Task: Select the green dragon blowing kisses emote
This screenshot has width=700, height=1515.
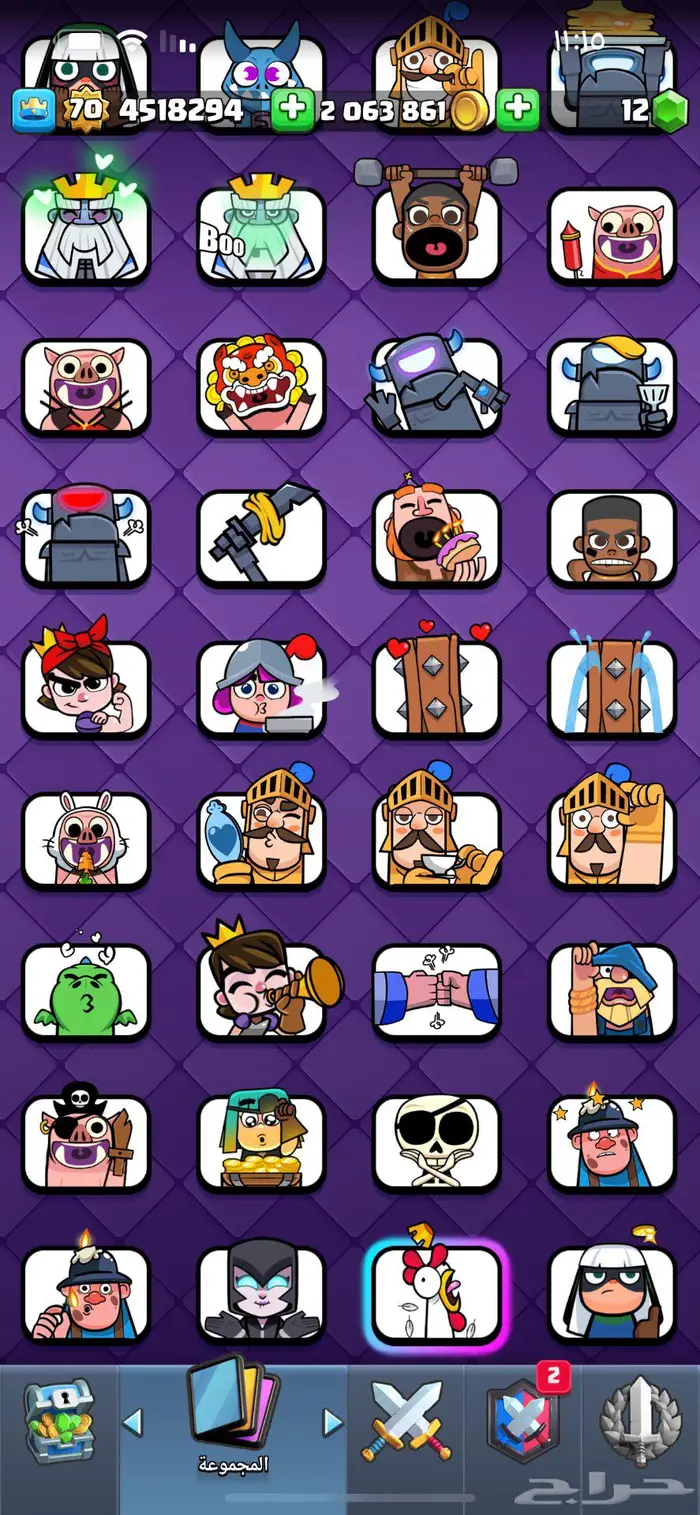Action: tap(85, 992)
